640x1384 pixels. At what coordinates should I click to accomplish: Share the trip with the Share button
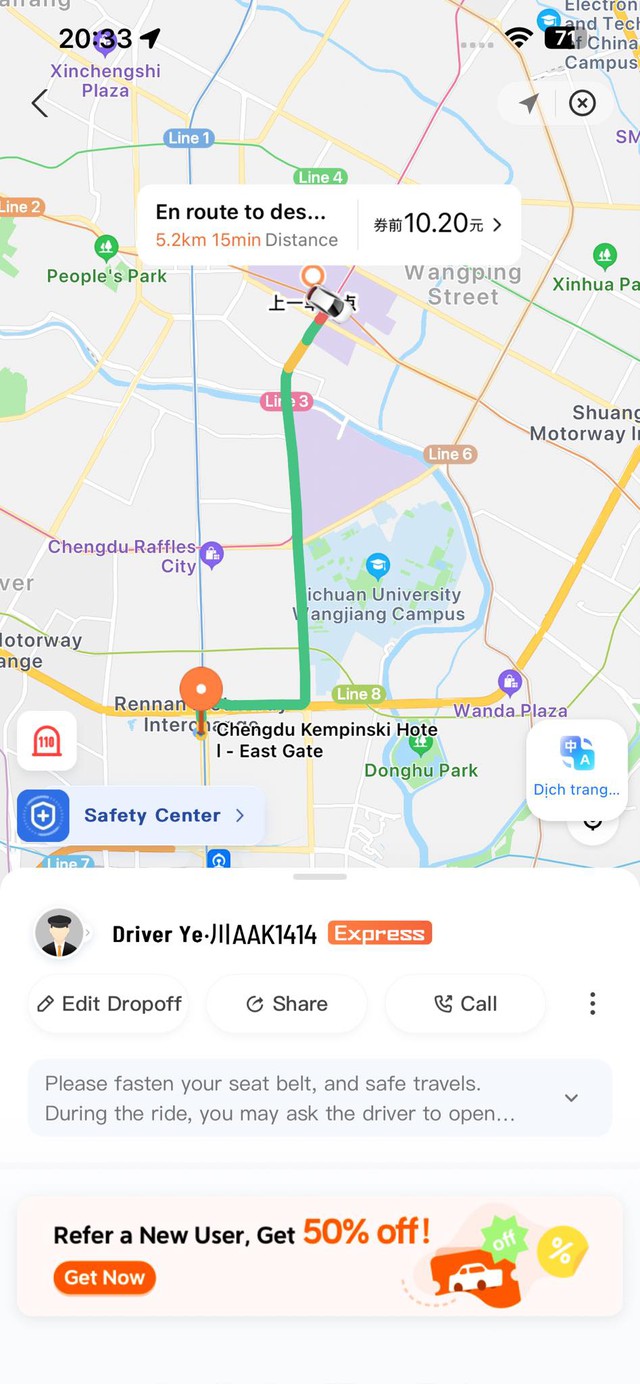click(287, 1004)
